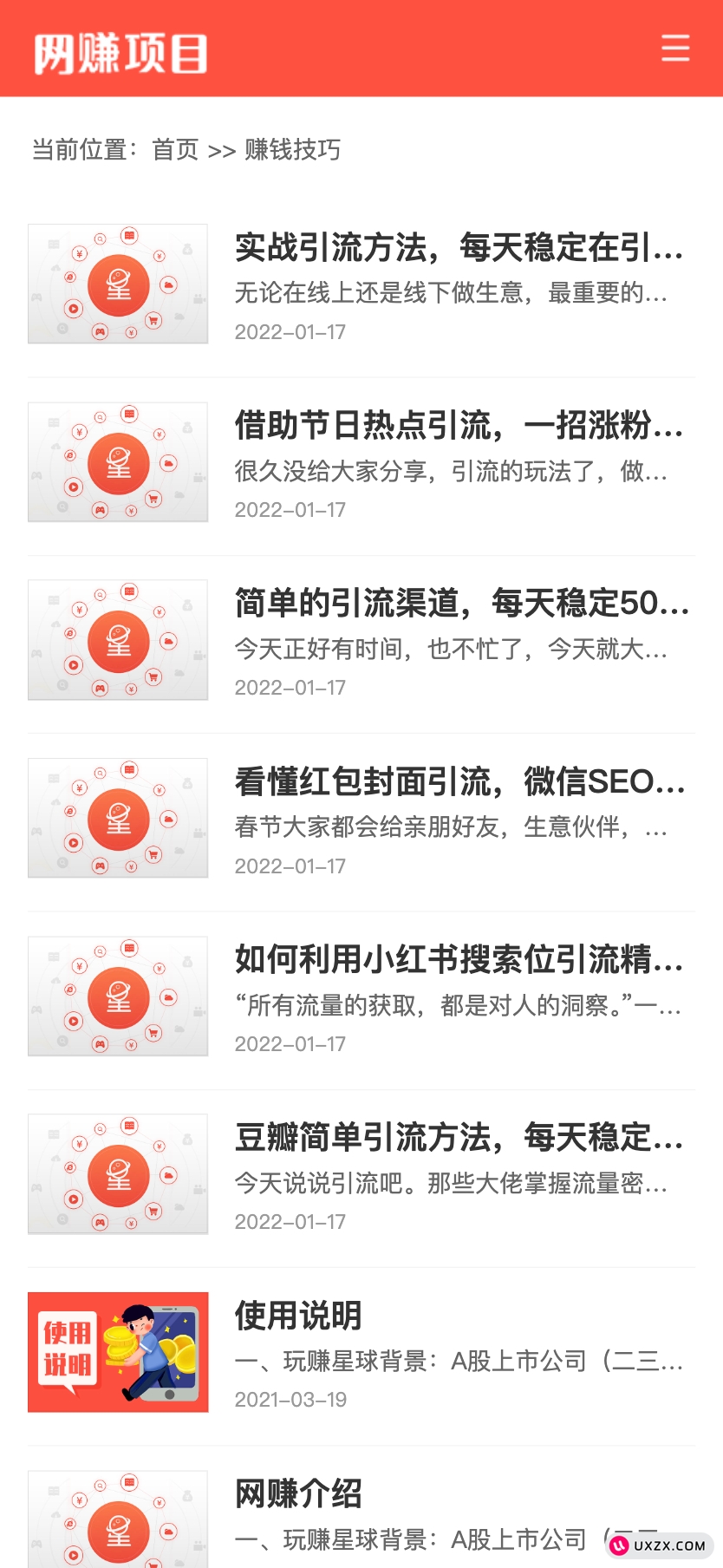Open the 使用说明 article
Screen dimensions: 723x1568
tap(298, 1316)
